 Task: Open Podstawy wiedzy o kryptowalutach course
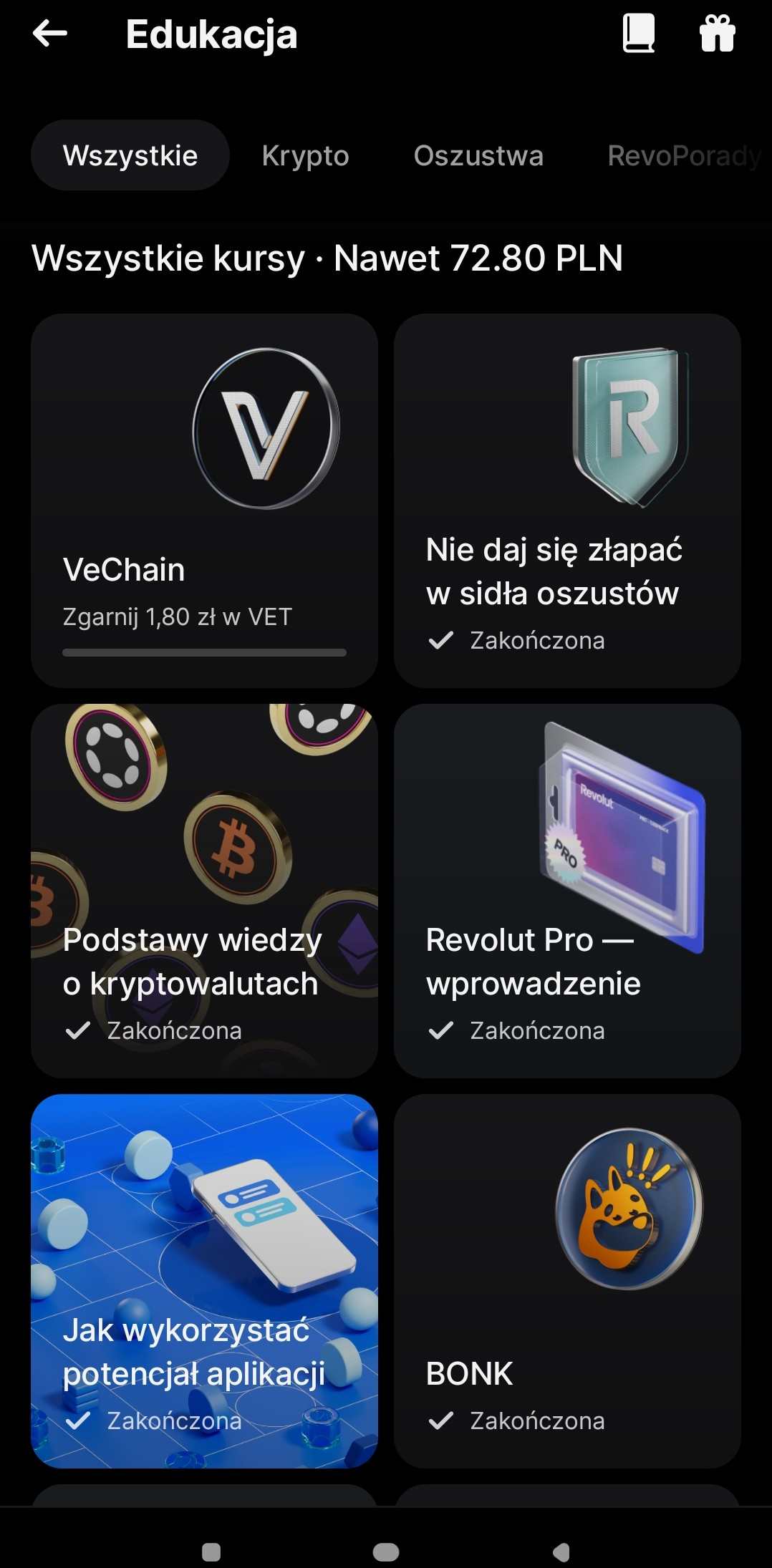(204, 891)
